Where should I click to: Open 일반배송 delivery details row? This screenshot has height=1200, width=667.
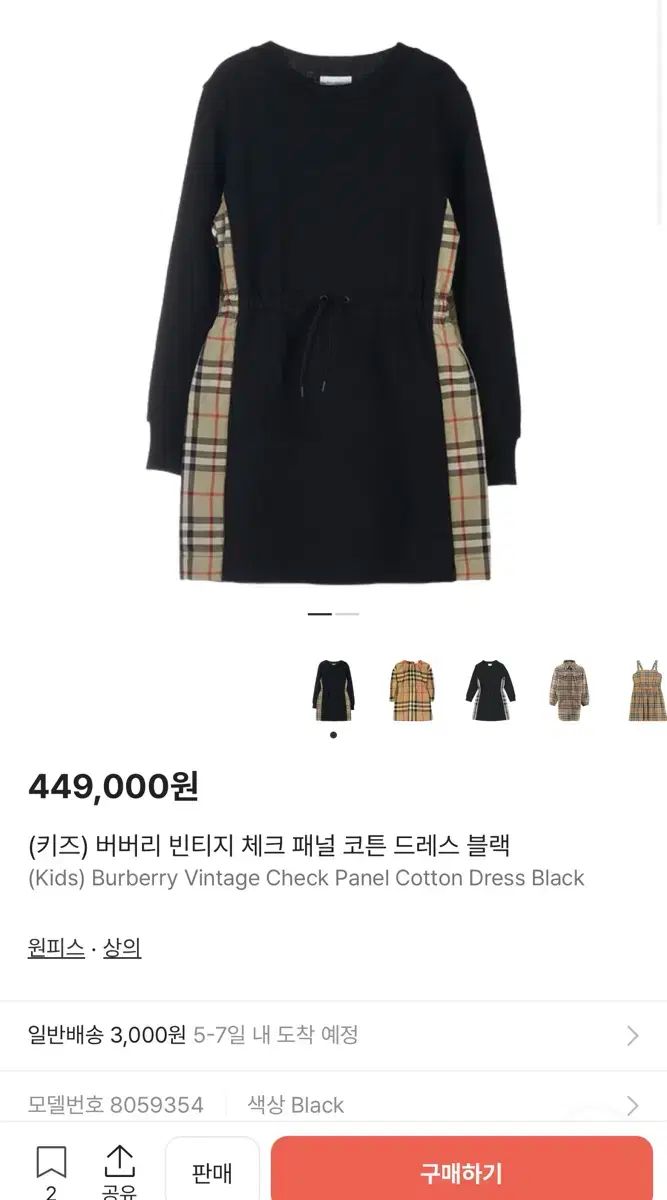click(333, 1035)
